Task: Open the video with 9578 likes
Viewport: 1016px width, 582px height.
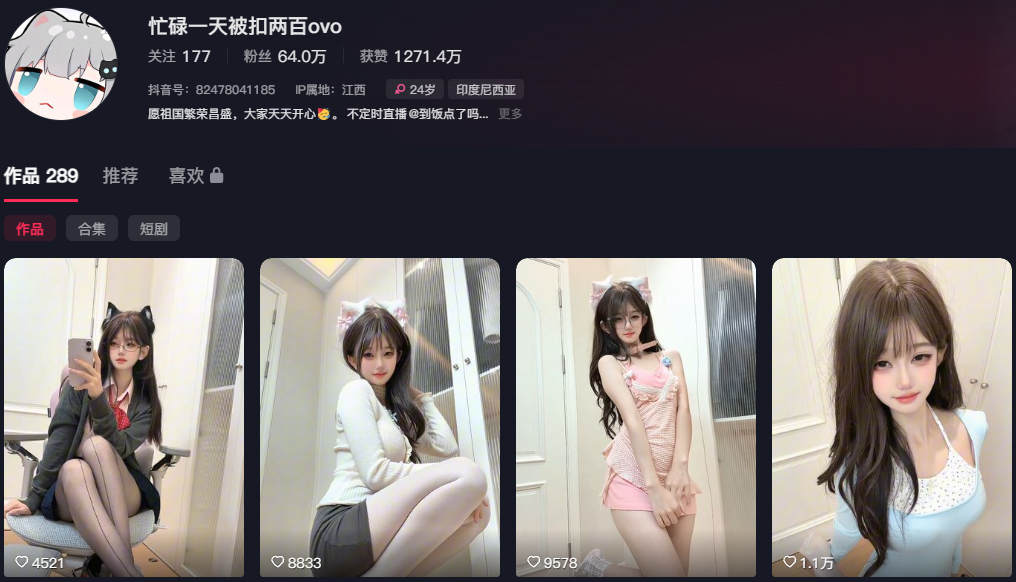Action: [636, 417]
